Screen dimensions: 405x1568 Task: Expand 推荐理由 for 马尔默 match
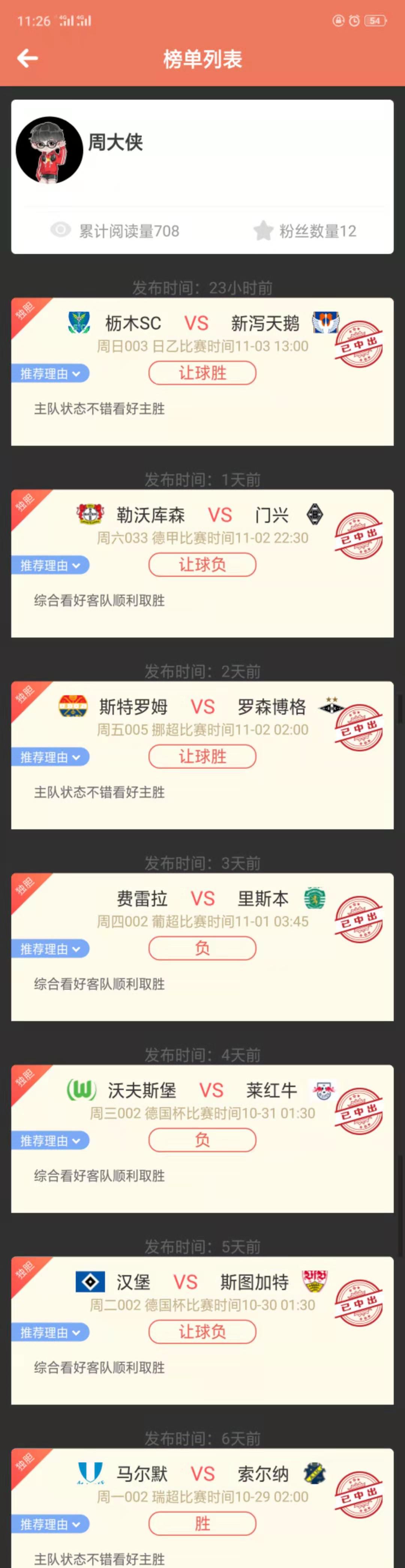point(51,1523)
